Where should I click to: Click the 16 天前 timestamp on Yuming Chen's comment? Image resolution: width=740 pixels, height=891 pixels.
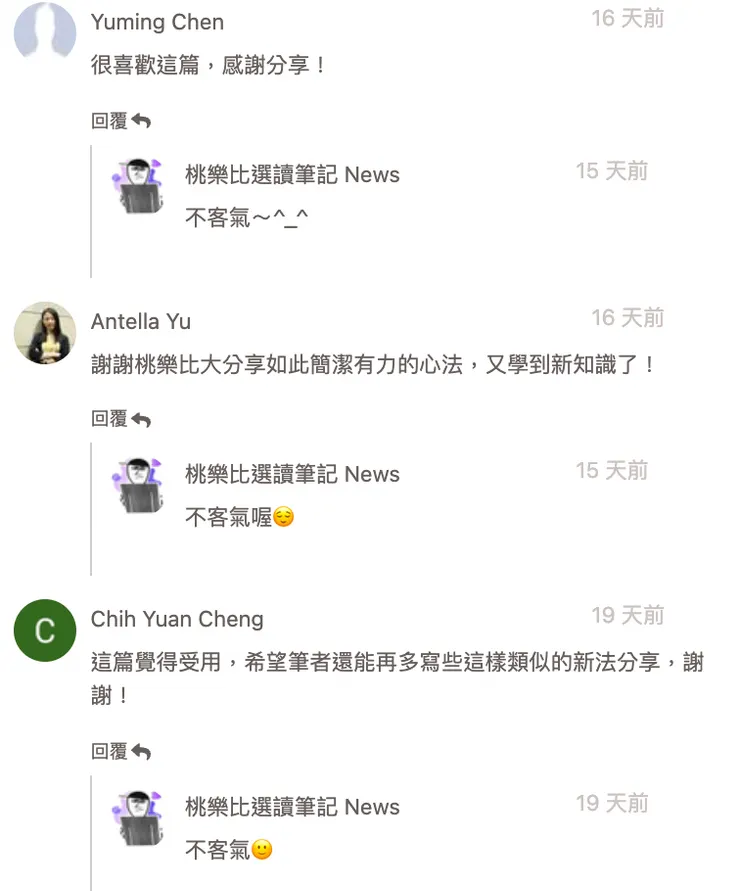coord(631,18)
